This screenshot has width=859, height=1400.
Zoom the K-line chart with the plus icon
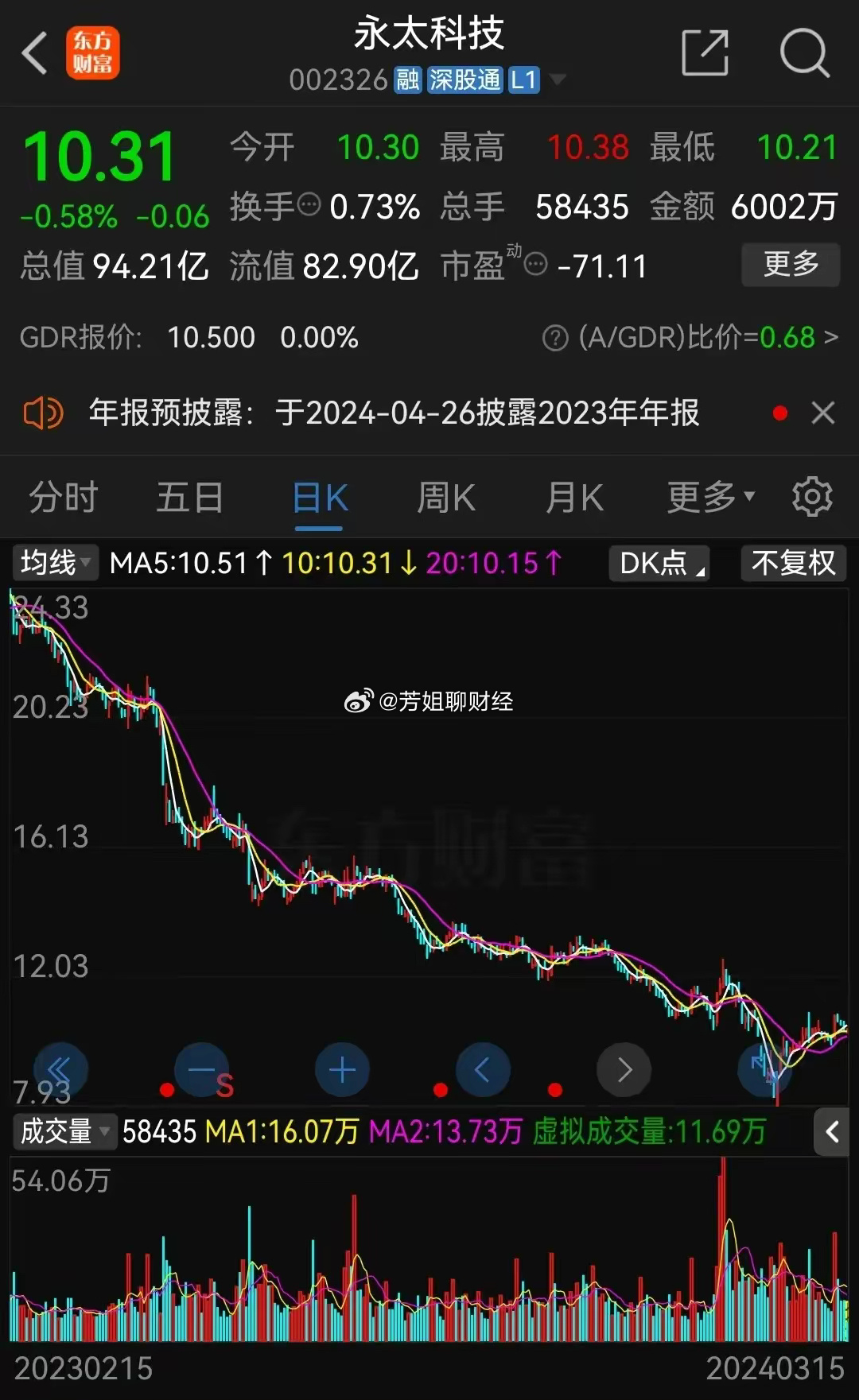[342, 1070]
